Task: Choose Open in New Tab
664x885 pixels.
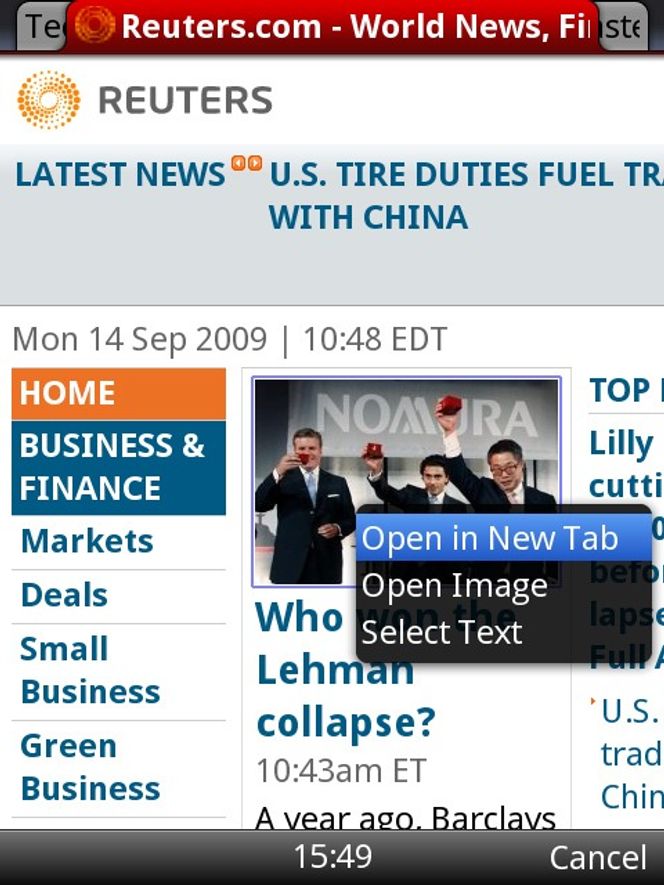Action: [x=490, y=539]
